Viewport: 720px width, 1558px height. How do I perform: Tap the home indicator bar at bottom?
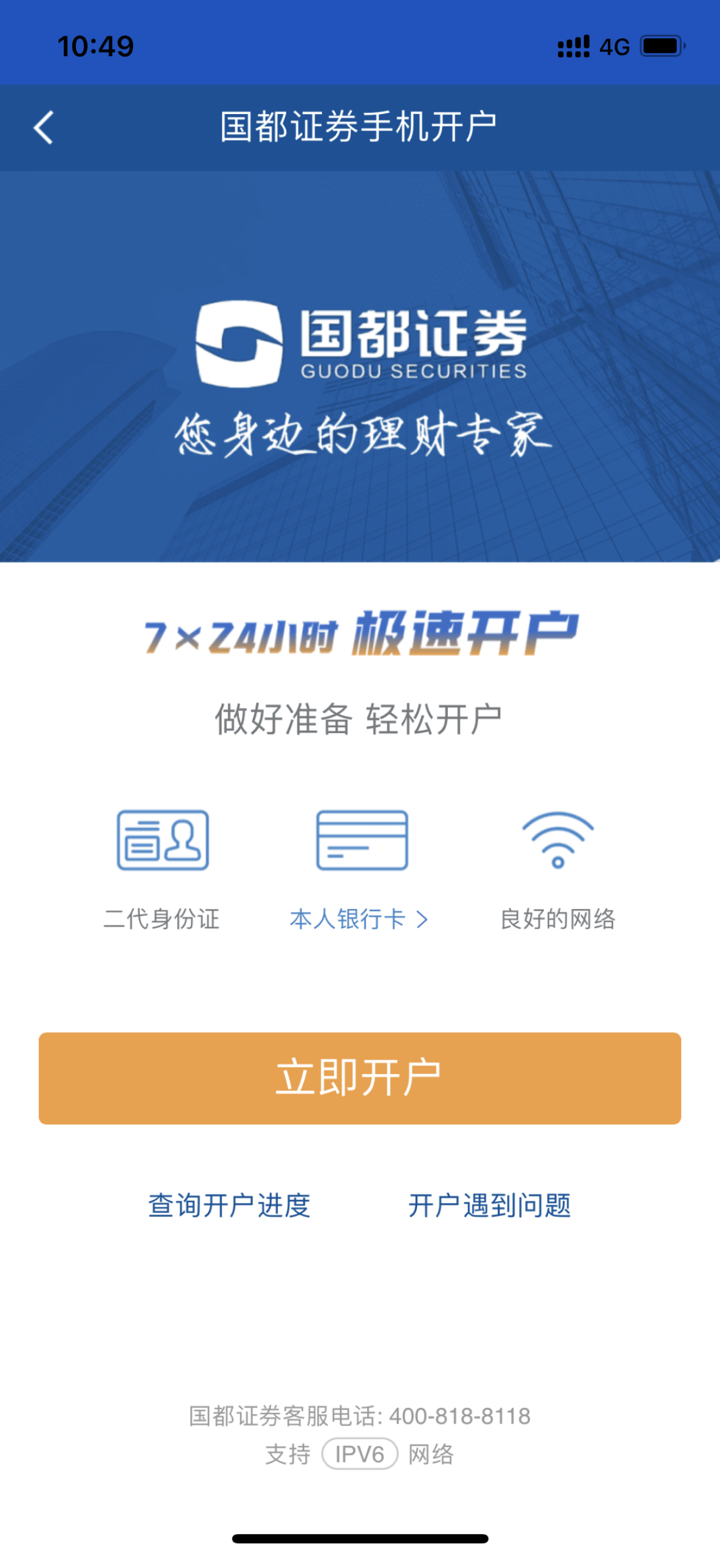[x=360, y=1537]
